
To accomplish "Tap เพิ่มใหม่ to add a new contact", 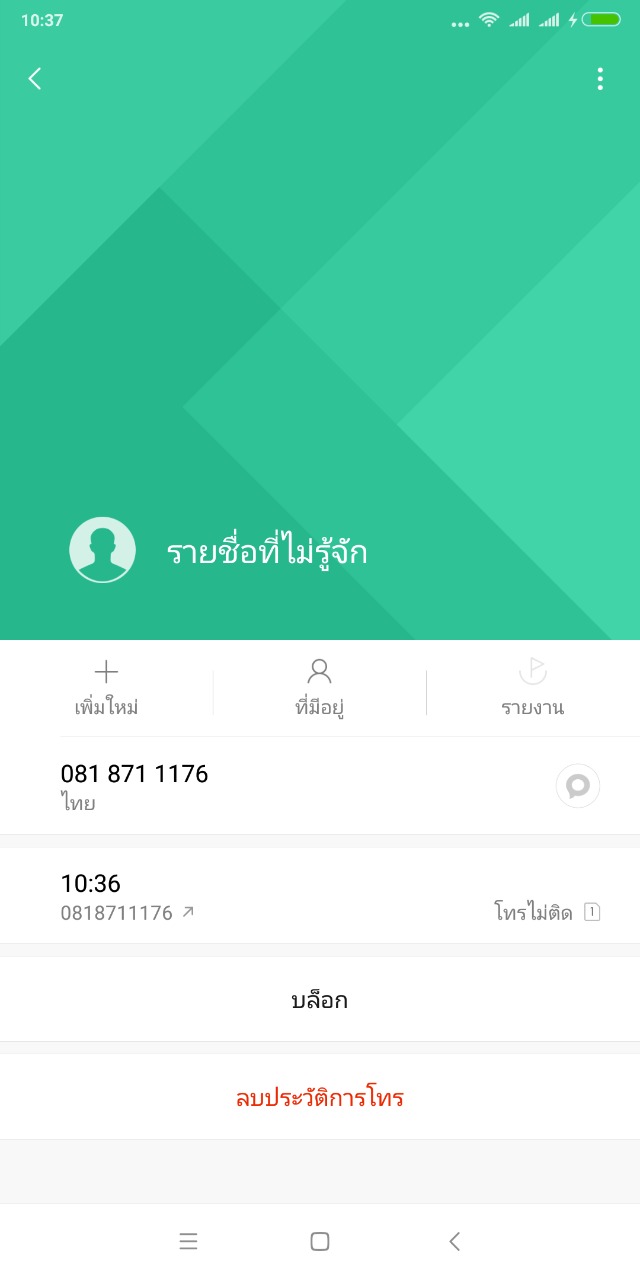I will click(x=106, y=688).
